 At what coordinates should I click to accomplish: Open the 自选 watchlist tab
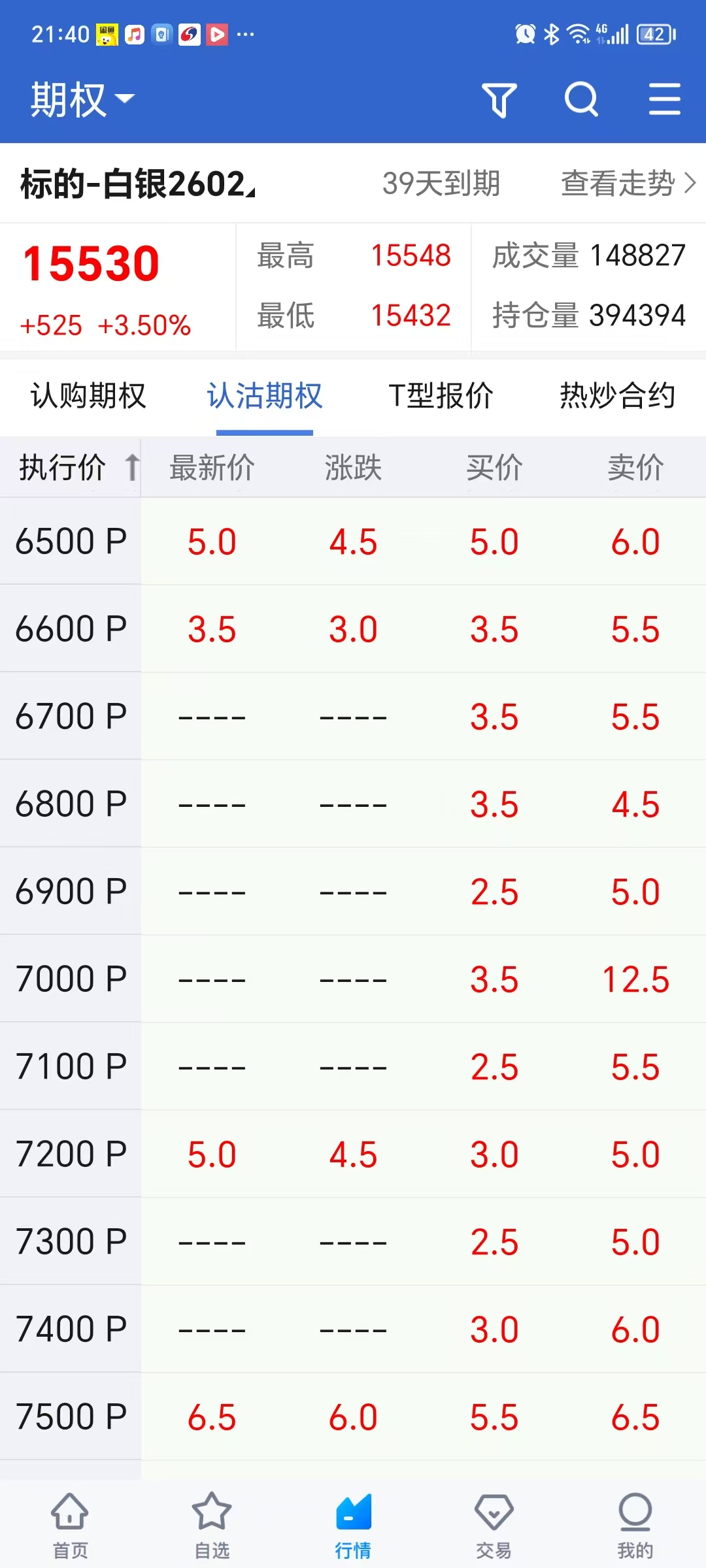pyautogui.click(x=212, y=1523)
